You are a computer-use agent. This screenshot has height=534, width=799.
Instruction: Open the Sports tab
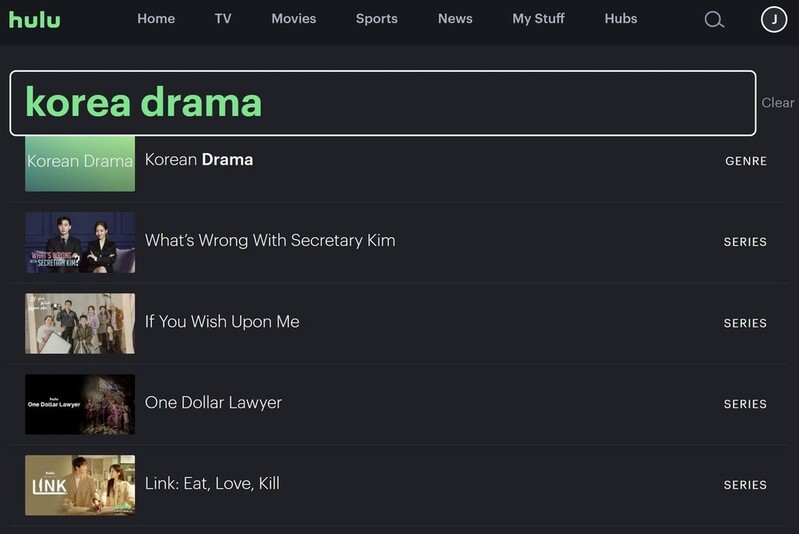pos(376,19)
